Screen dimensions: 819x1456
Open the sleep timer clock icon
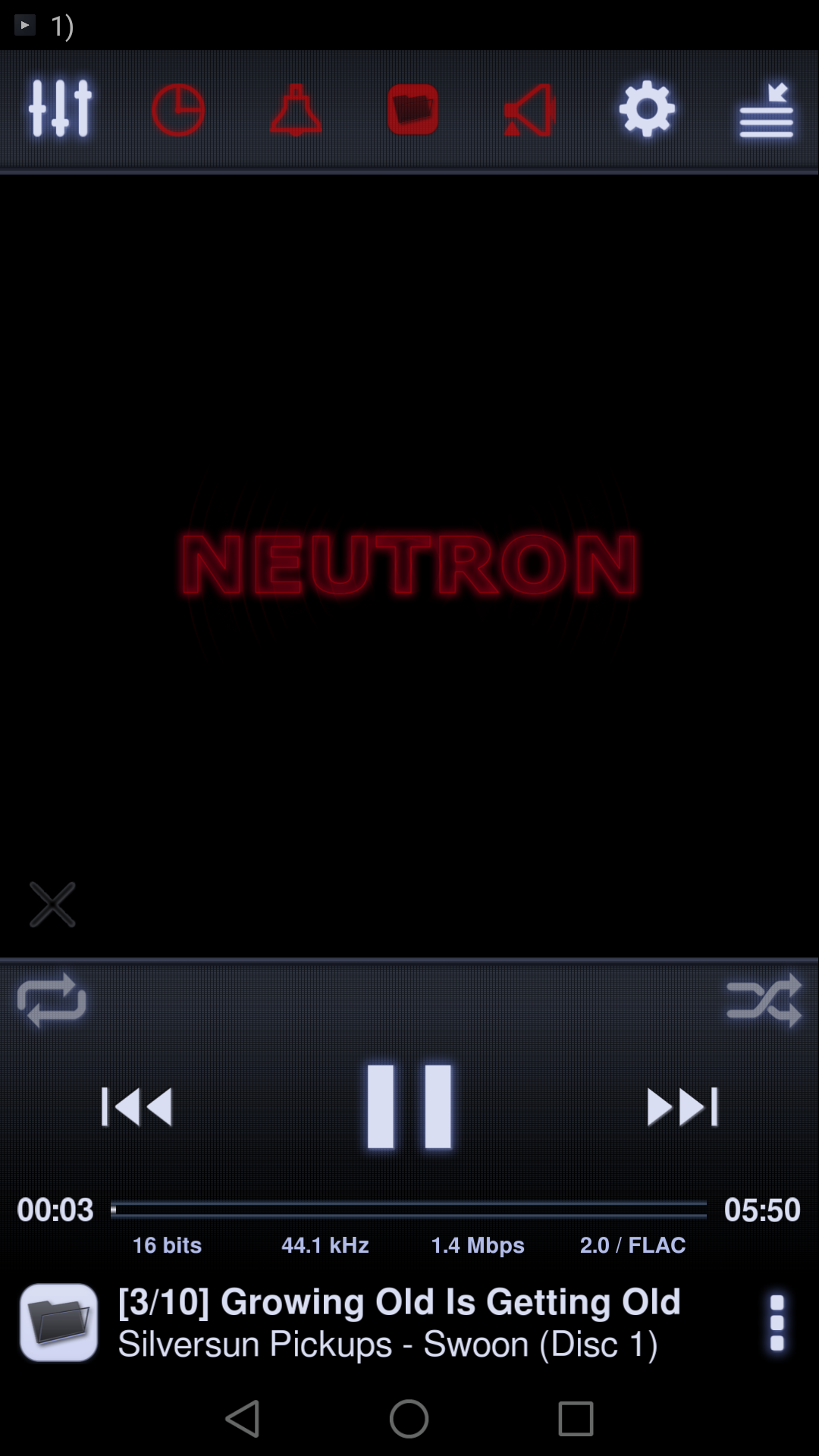pyautogui.click(x=178, y=110)
